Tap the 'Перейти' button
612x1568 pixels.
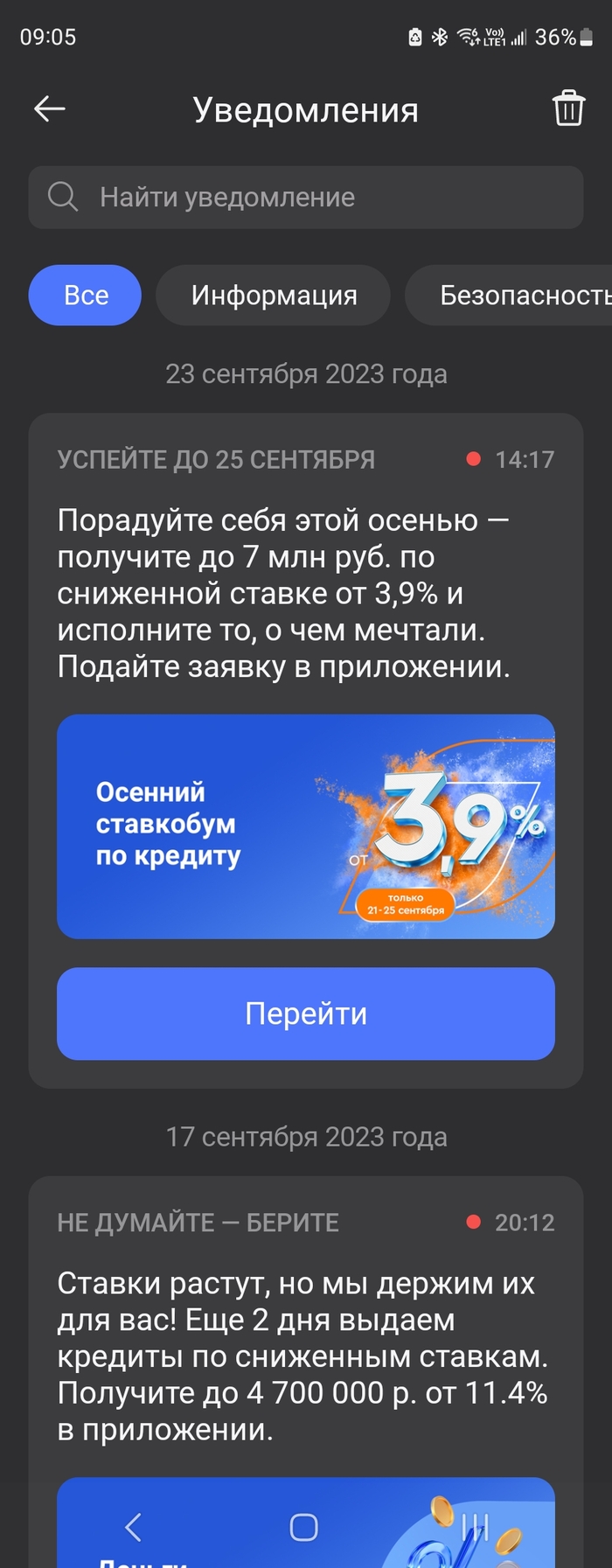click(x=306, y=1014)
